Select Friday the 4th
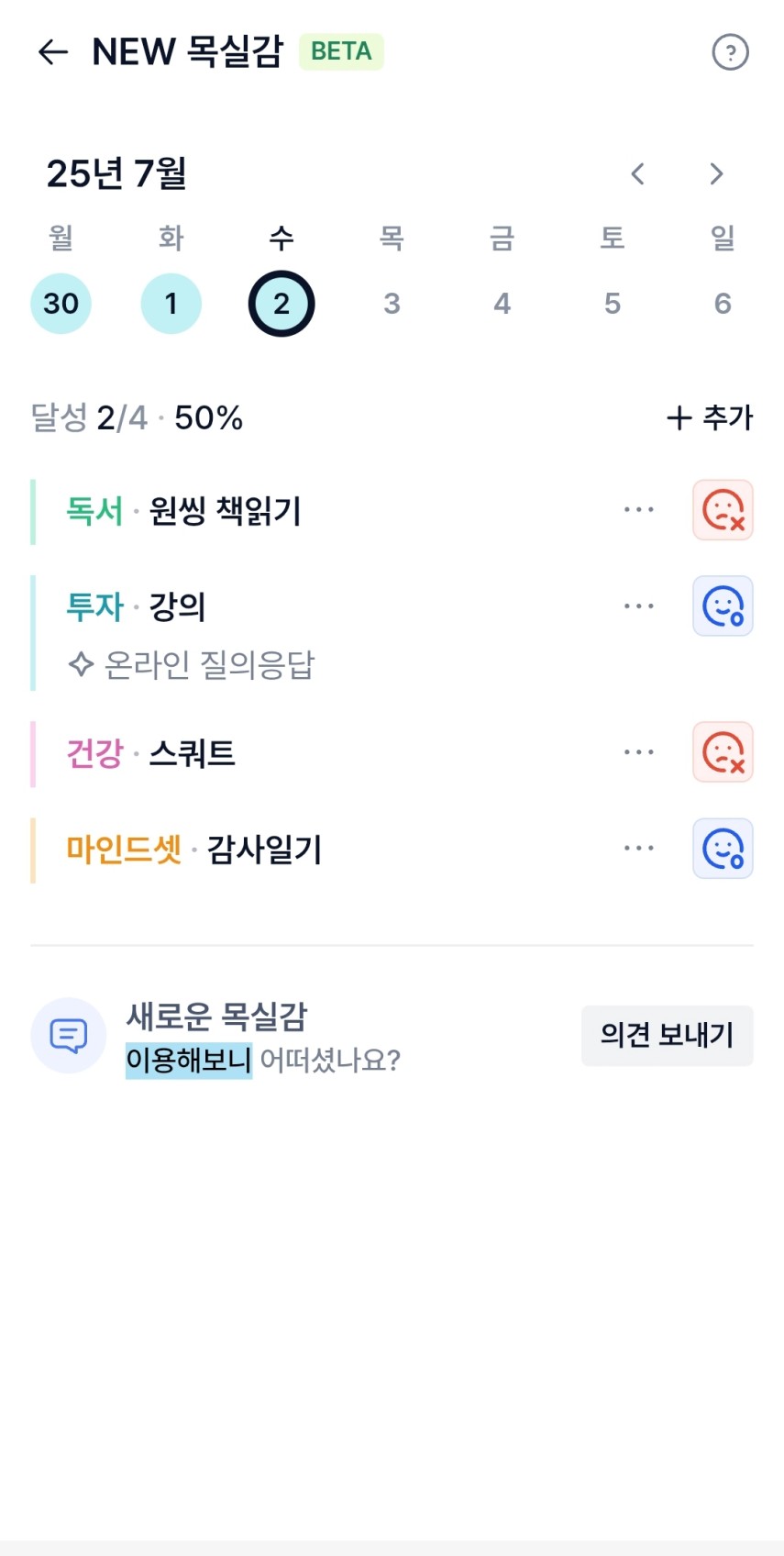The width and height of the screenshot is (784, 1556). (x=502, y=304)
